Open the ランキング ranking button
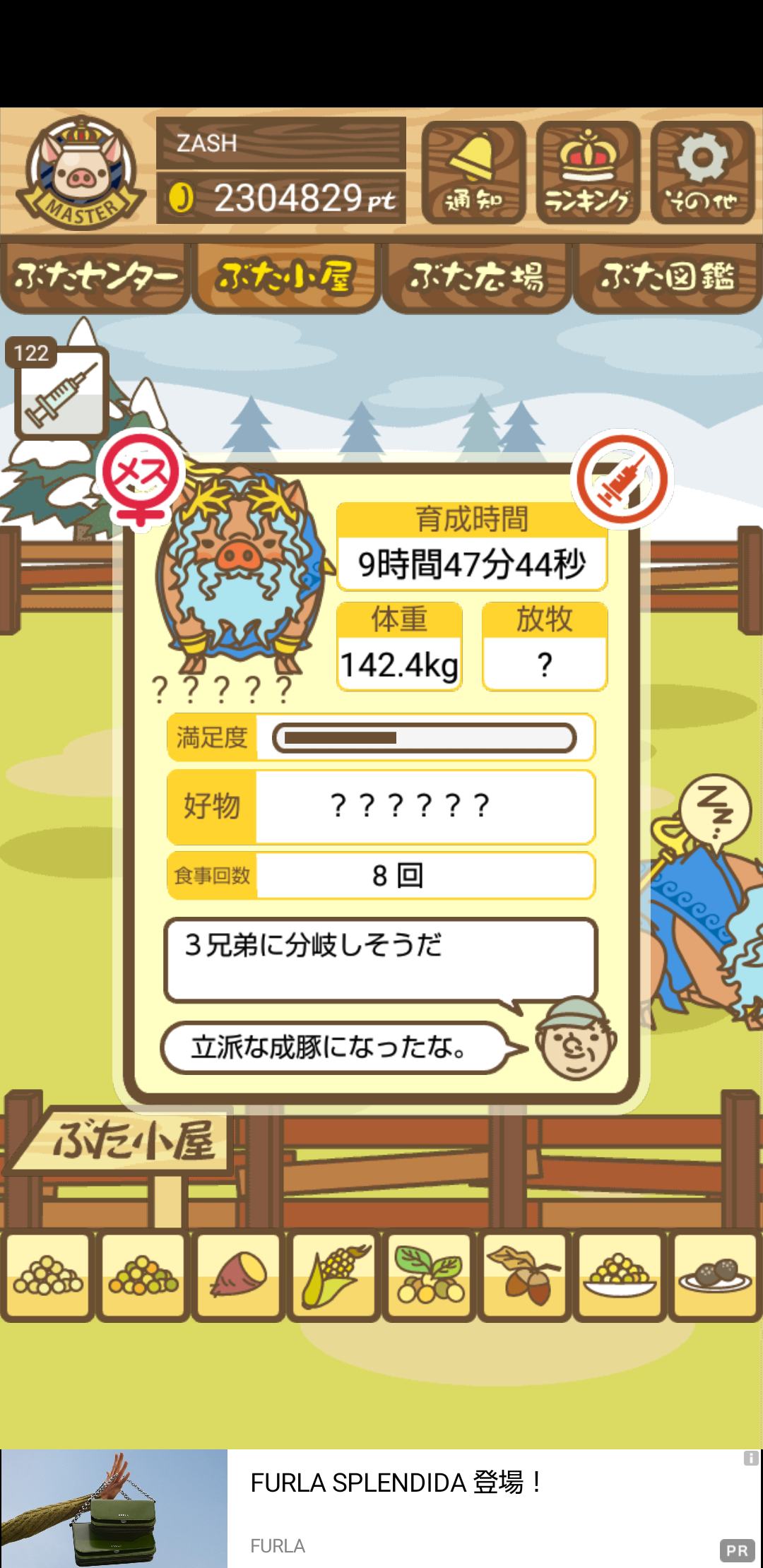Viewport: 763px width, 1568px height. click(588, 172)
